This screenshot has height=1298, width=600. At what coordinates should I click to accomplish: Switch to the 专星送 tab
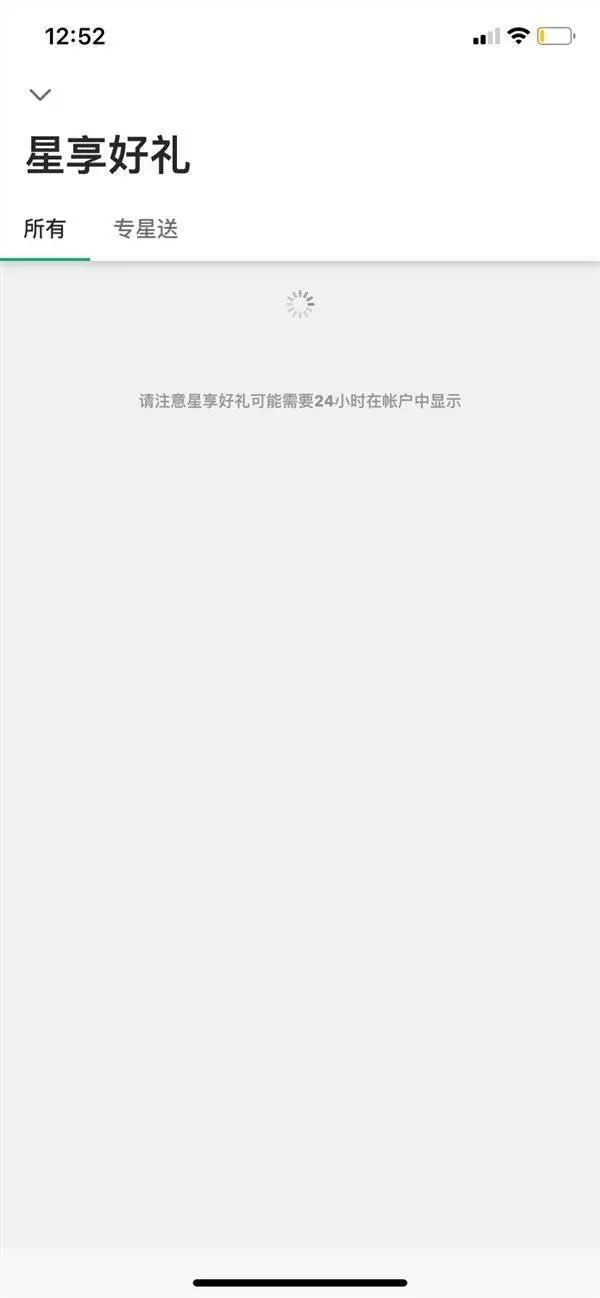pyautogui.click(x=146, y=229)
